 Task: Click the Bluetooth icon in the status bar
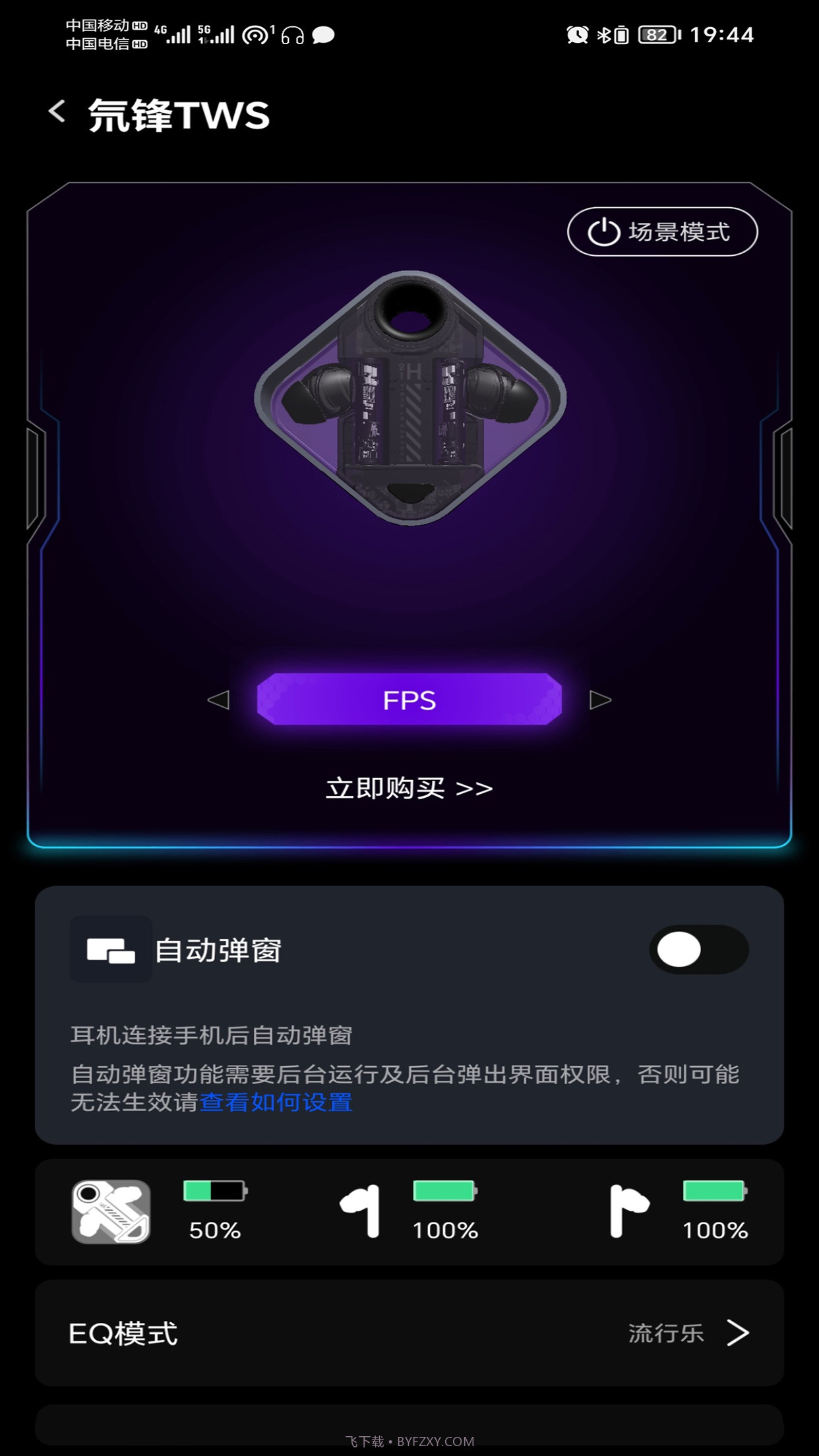point(604,34)
